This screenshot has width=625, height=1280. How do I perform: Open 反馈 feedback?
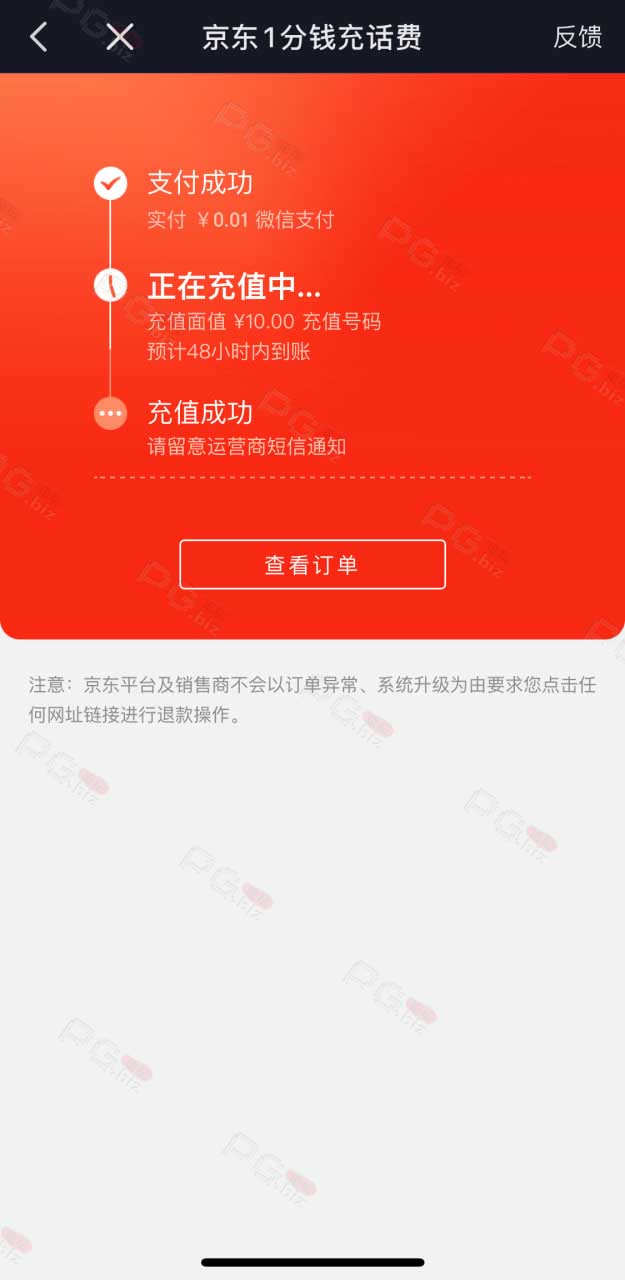tap(578, 37)
